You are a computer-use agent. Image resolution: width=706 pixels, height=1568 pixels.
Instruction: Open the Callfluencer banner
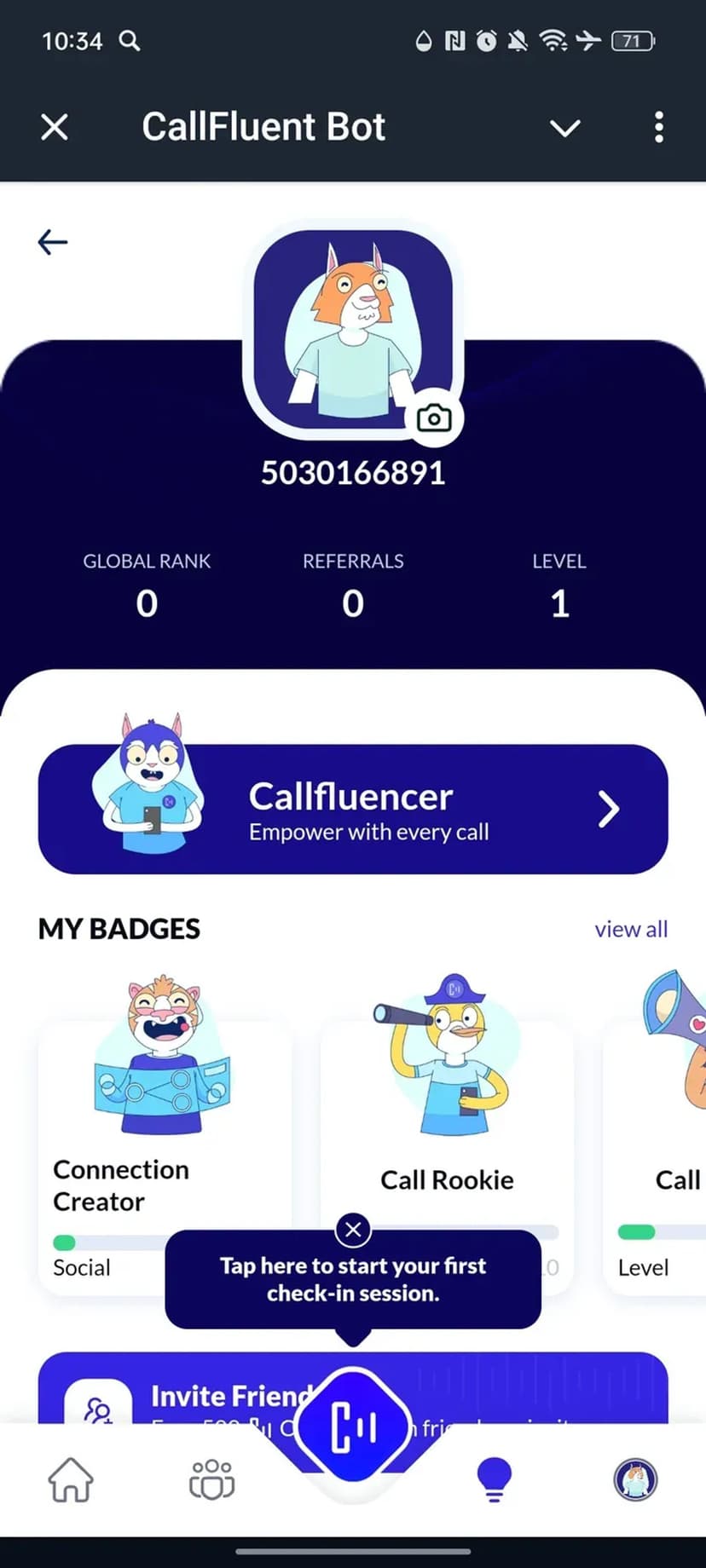click(353, 809)
